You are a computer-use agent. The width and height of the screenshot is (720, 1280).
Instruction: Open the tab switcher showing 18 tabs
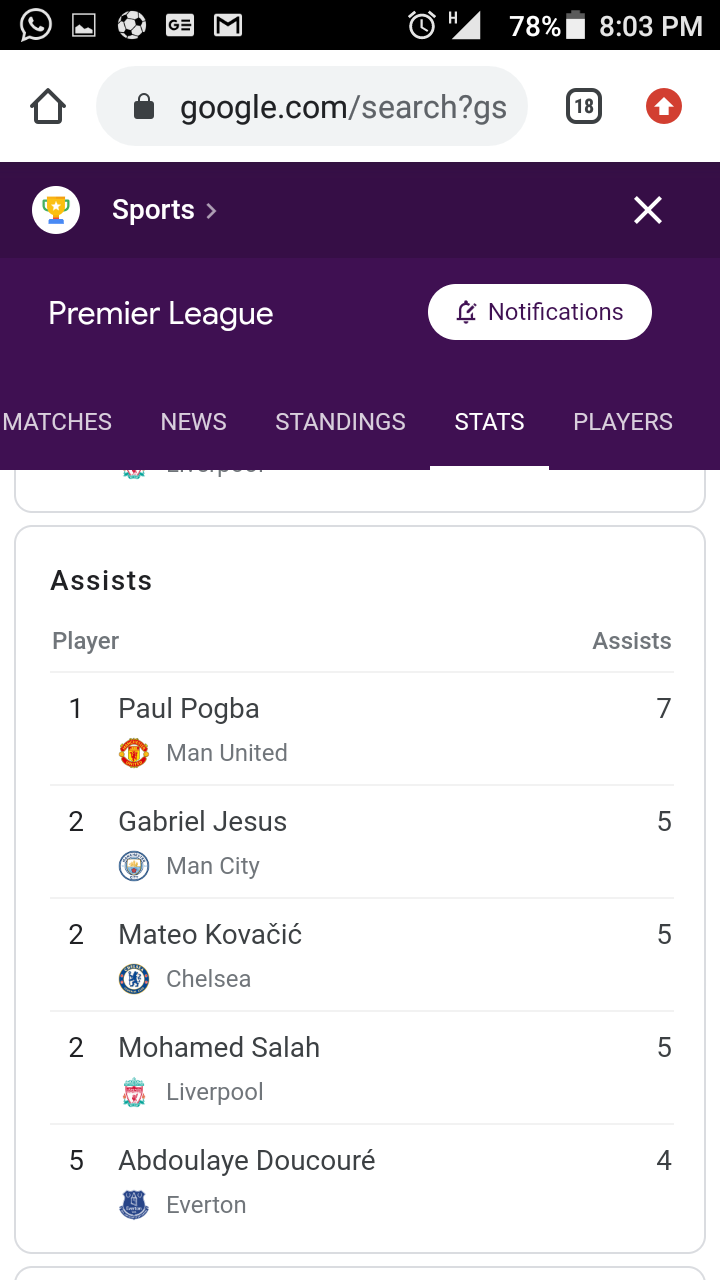coord(584,106)
